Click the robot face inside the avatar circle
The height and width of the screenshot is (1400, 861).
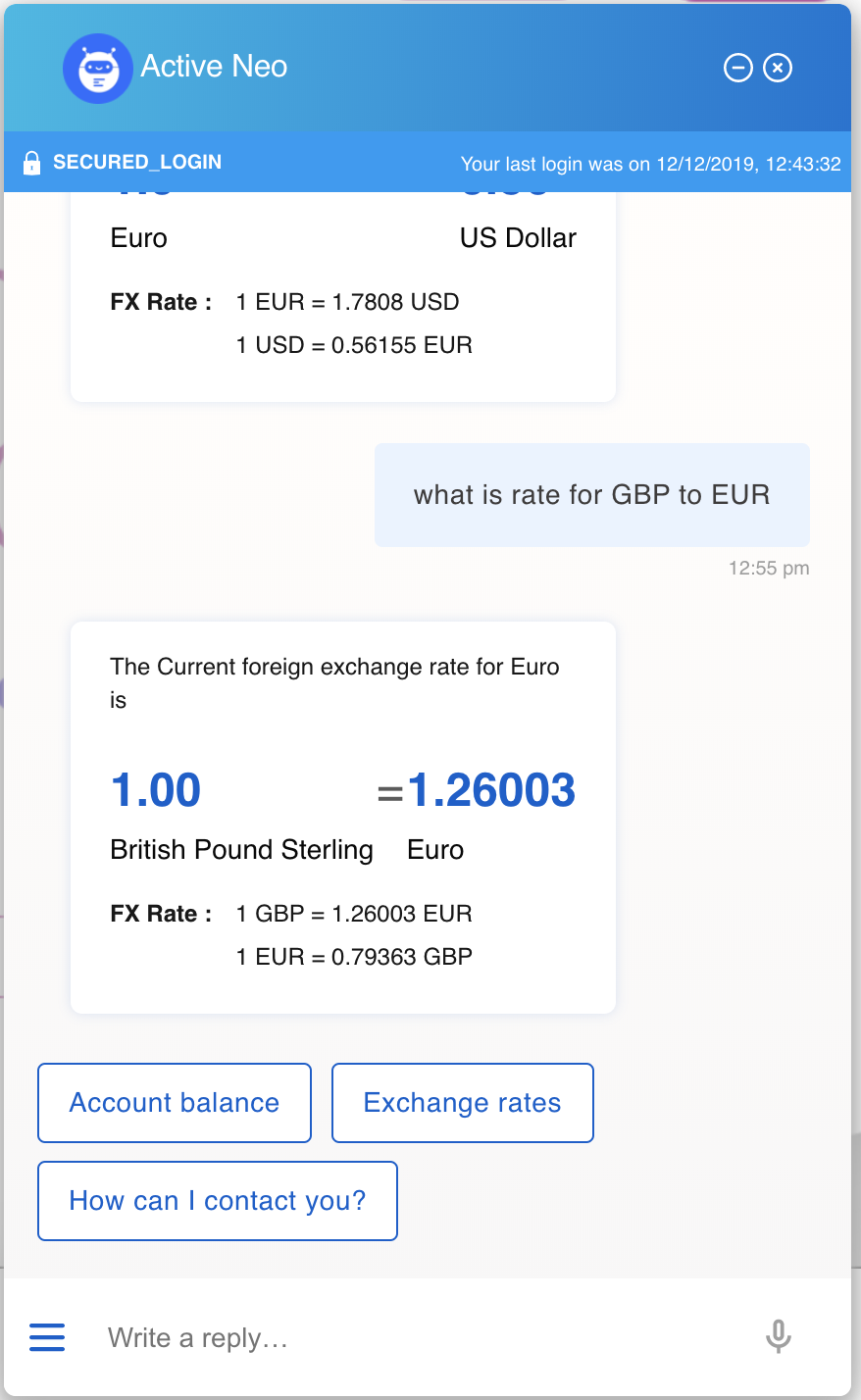pyautogui.click(x=97, y=68)
